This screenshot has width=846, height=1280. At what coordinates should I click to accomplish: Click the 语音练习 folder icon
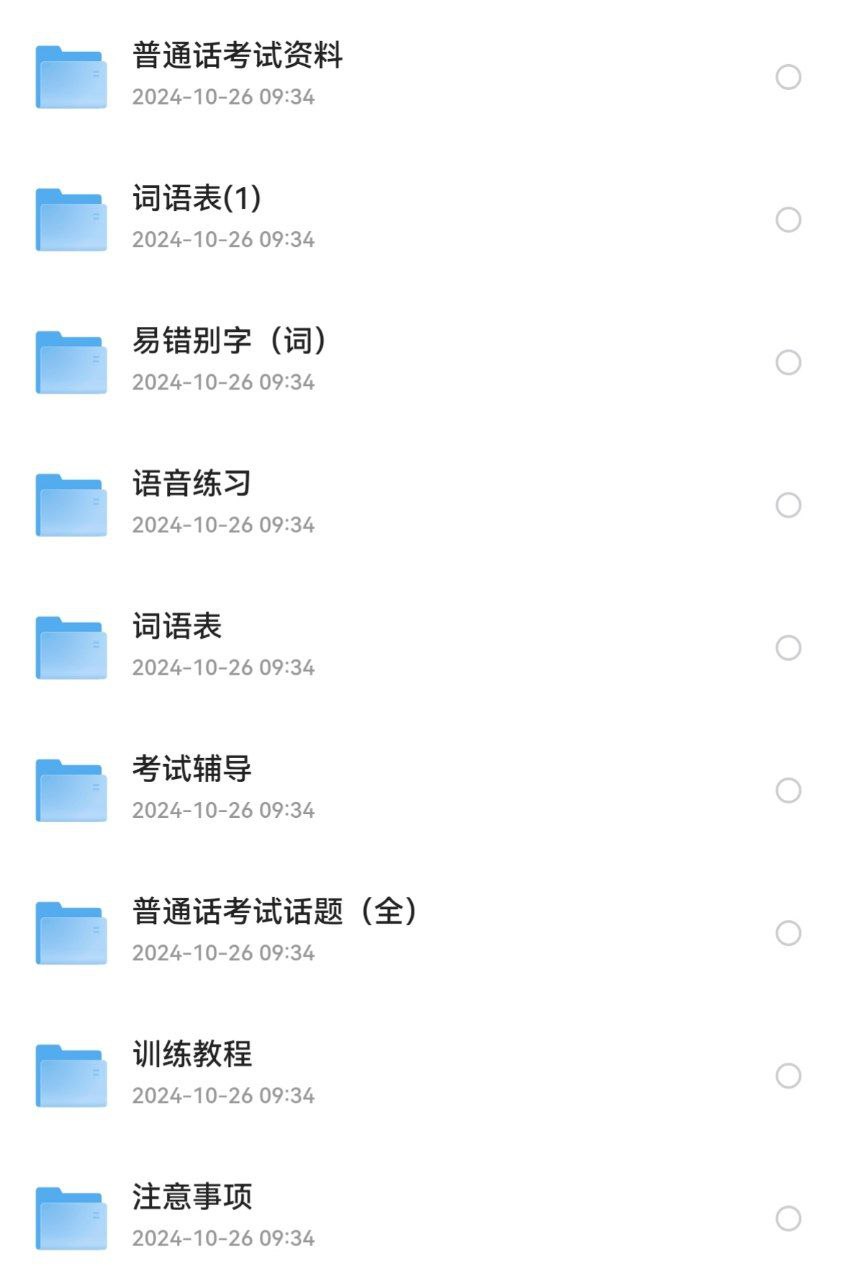coord(70,504)
